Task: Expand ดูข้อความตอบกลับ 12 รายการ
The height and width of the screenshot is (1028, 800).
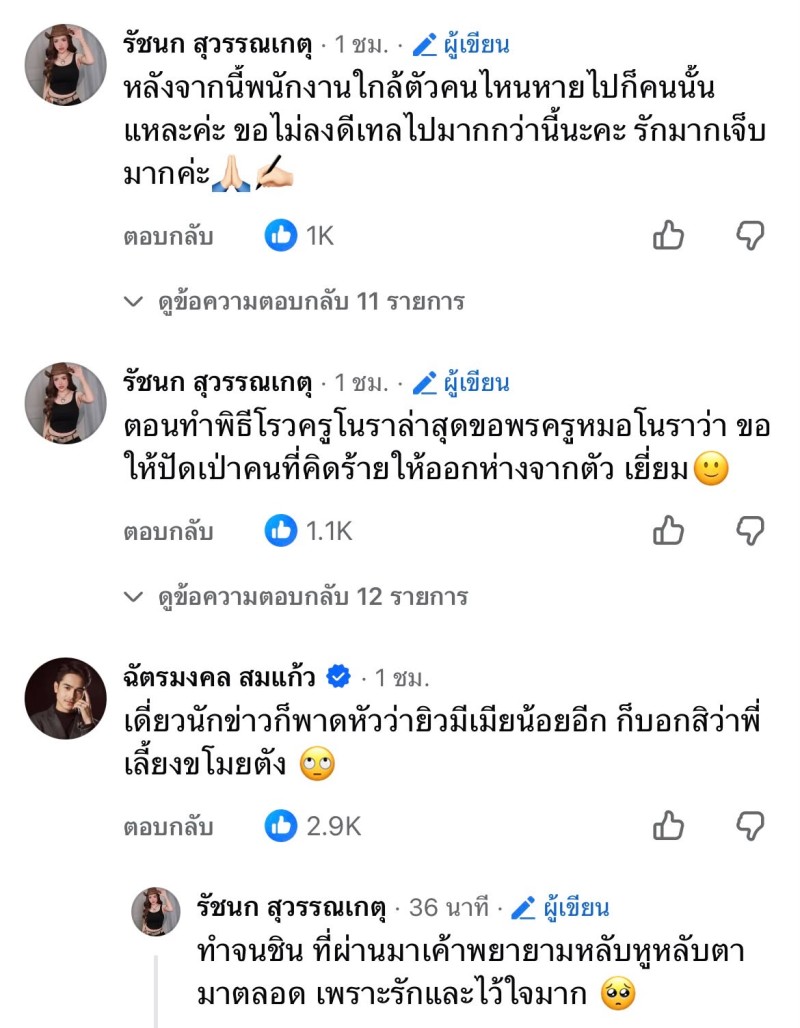Action: tap(296, 597)
